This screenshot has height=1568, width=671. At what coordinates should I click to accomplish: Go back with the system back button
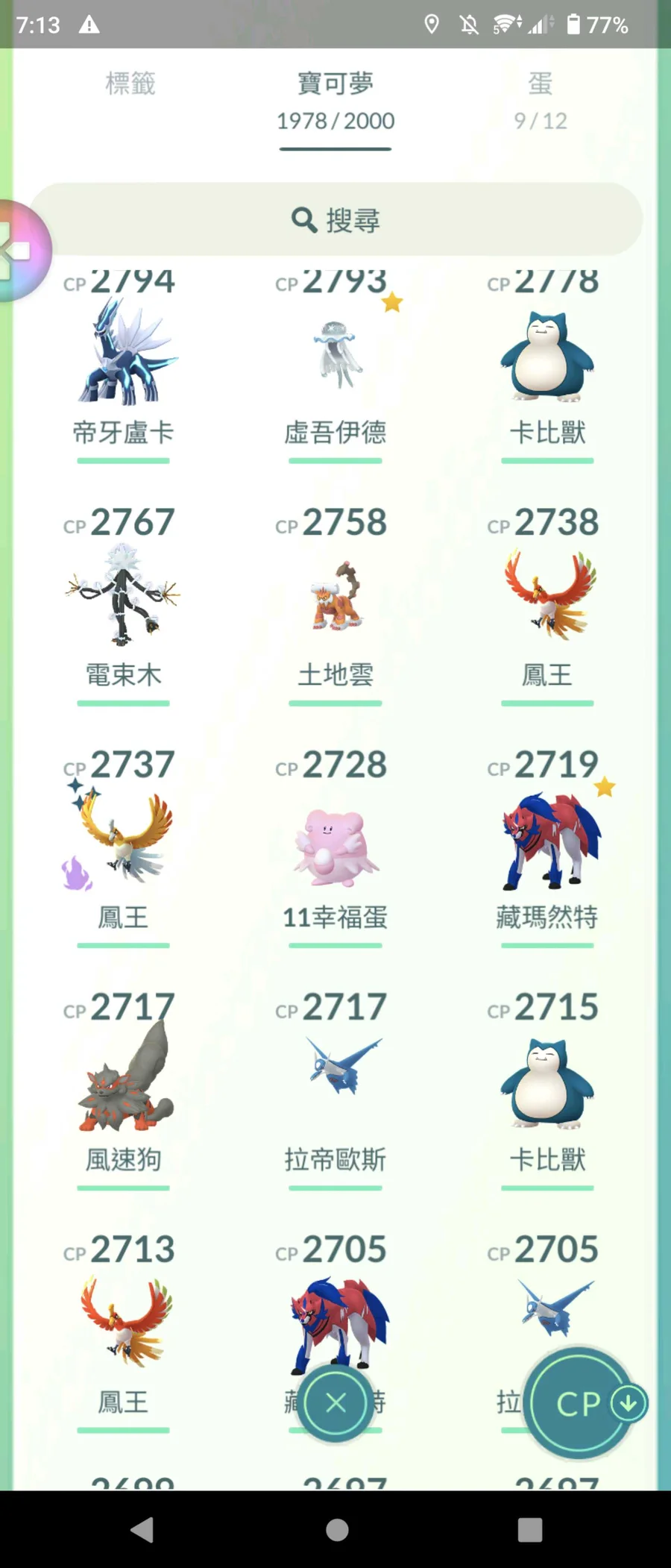142,1530
